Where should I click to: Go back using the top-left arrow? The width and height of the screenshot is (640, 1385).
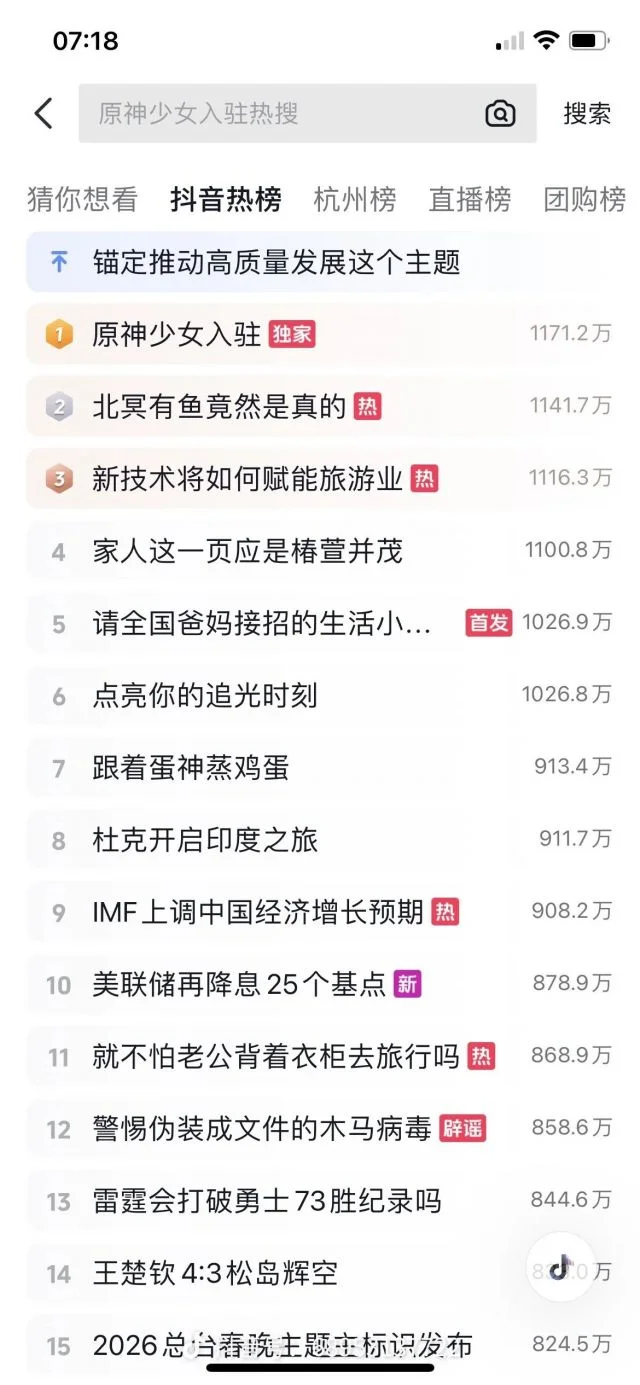(x=43, y=113)
